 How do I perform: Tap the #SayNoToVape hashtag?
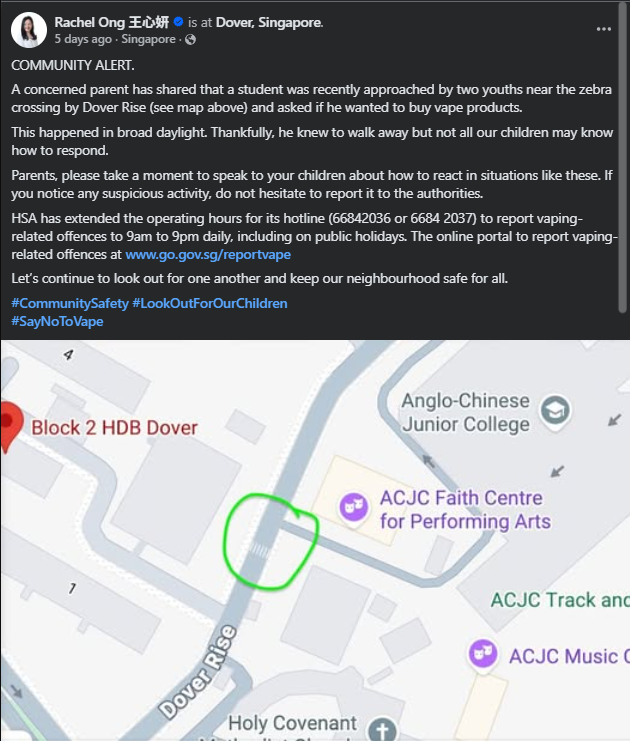click(57, 321)
